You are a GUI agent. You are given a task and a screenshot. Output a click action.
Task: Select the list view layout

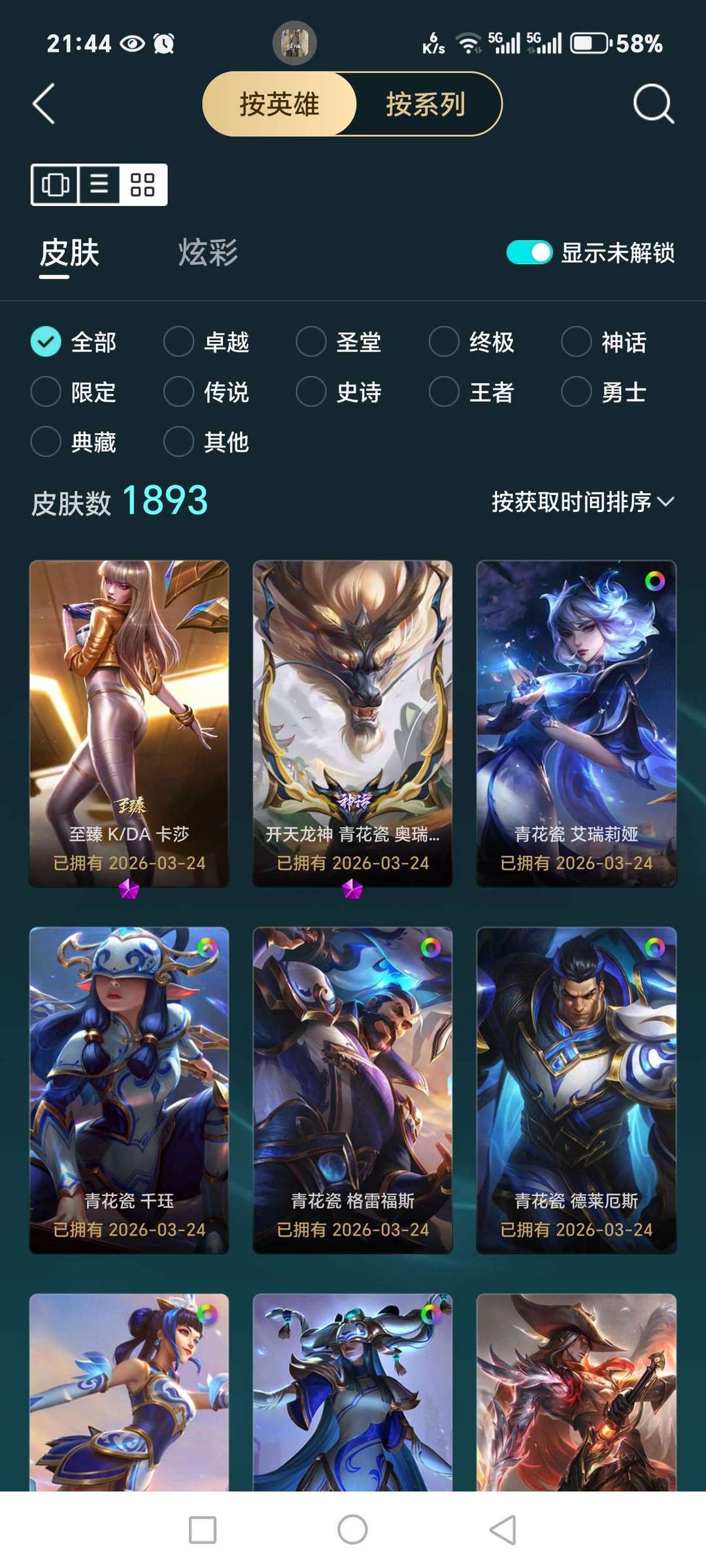coord(99,185)
